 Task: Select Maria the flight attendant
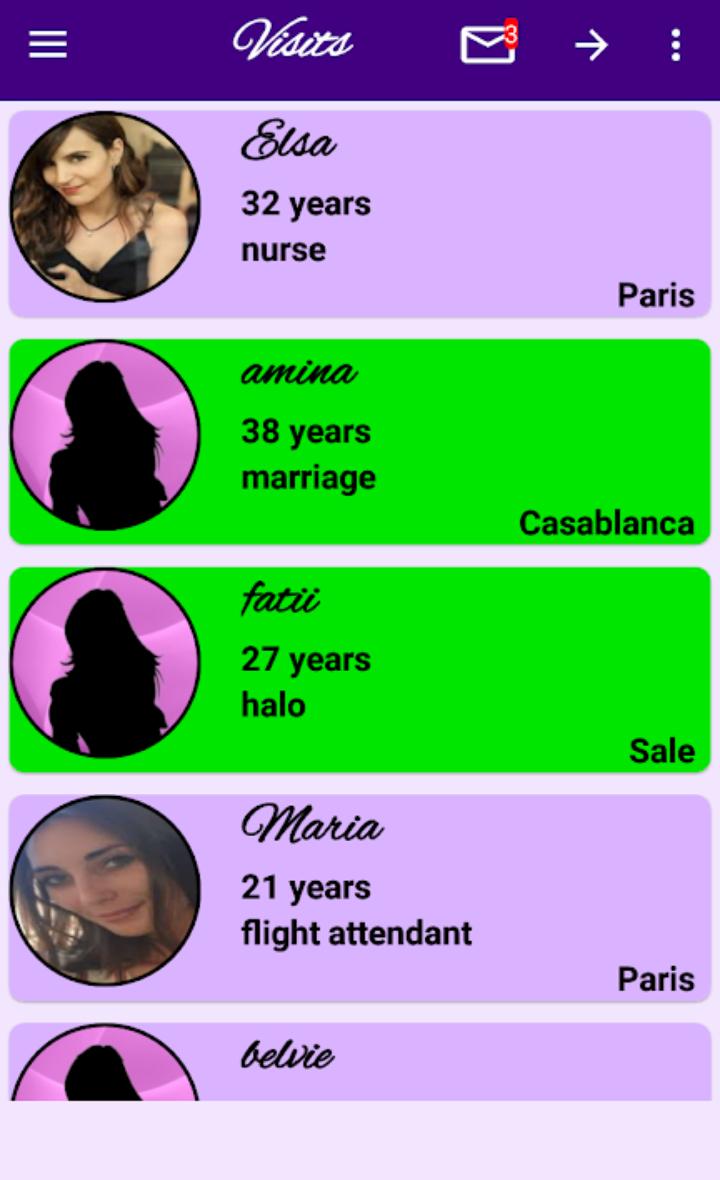coord(360,898)
